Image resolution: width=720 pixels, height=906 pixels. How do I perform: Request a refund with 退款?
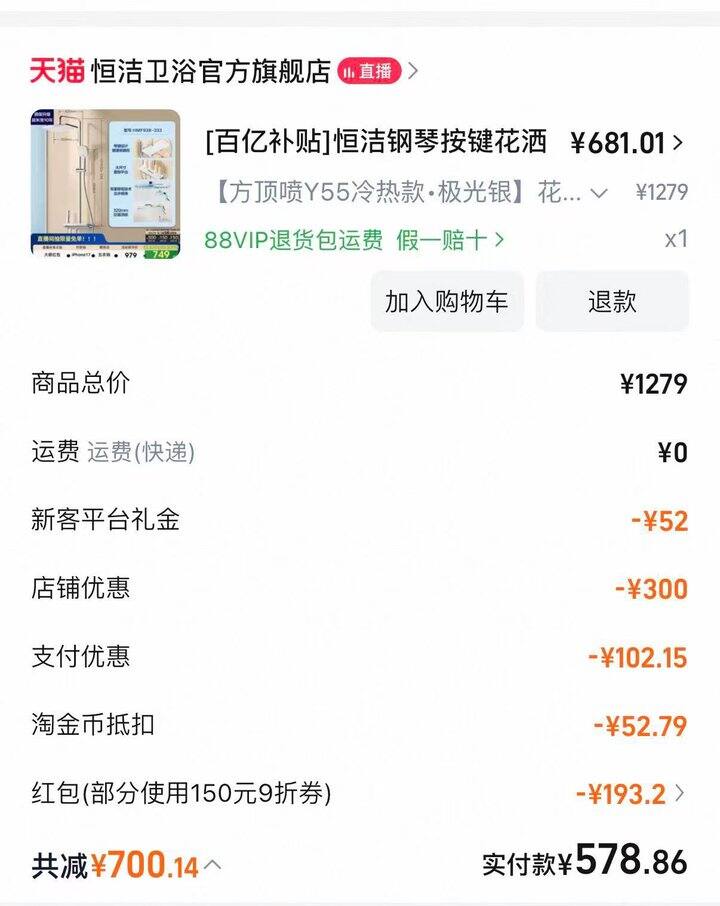click(x=612, y=302)
